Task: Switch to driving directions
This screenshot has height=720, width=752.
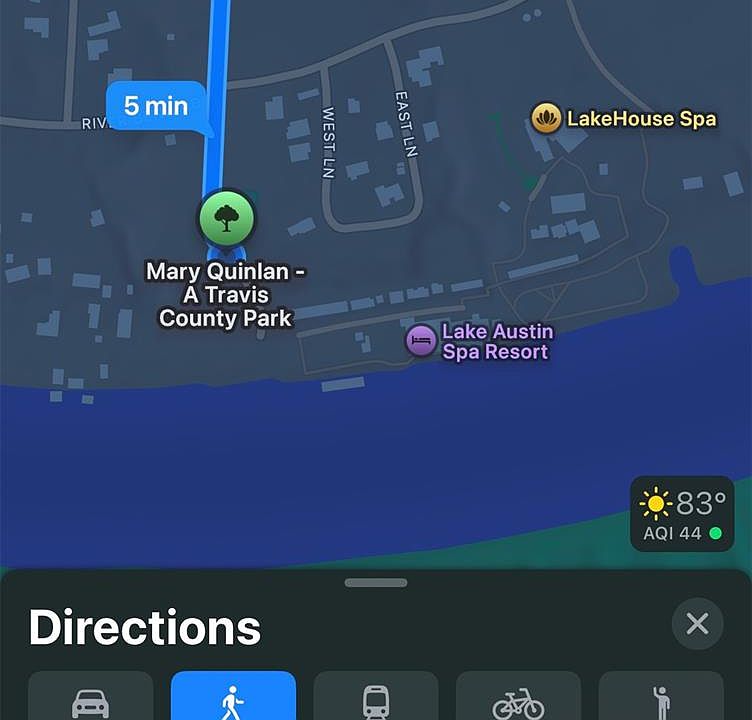Action: pos(91,699)
